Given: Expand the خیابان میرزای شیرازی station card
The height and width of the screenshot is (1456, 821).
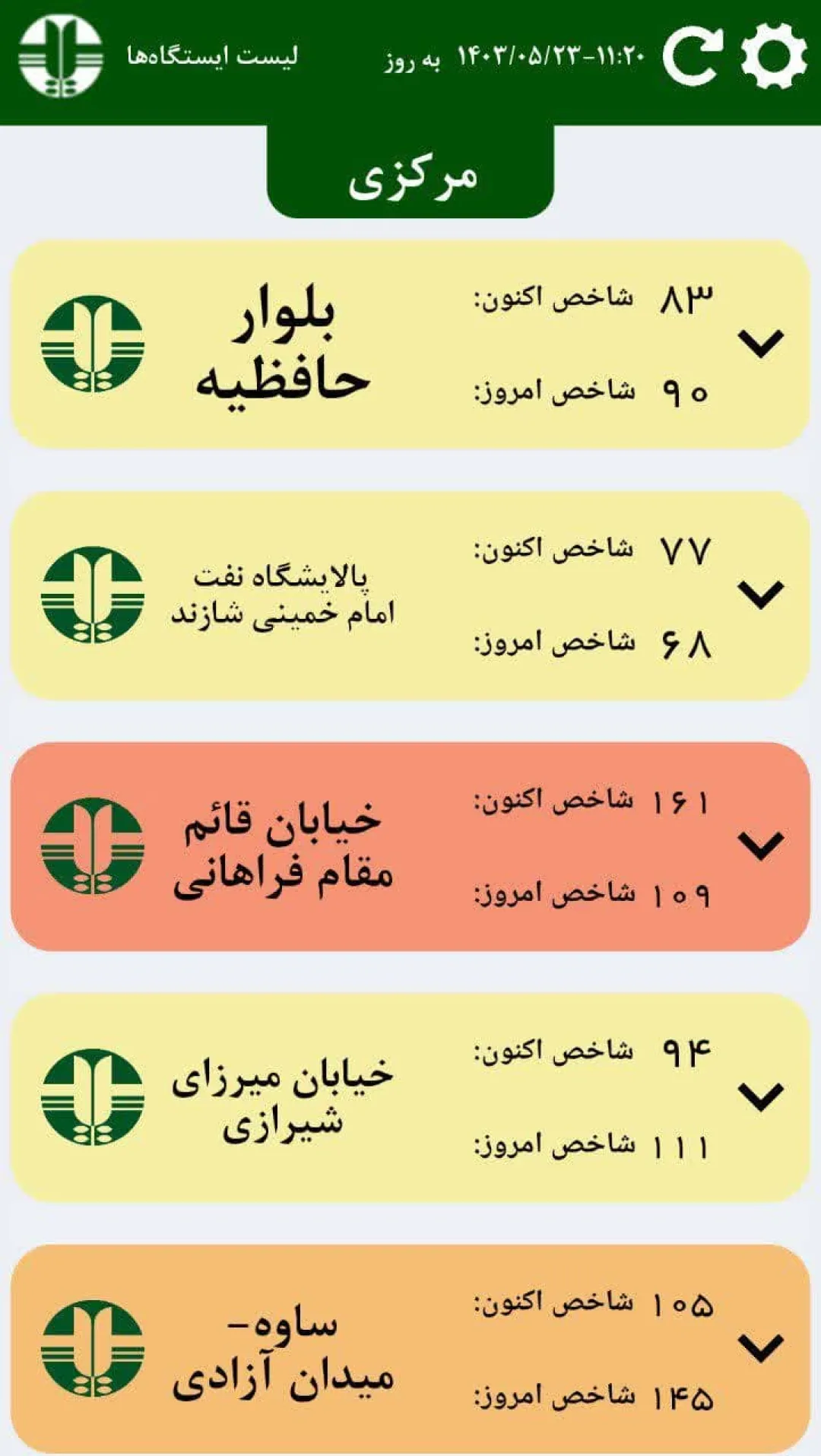Looking at the screenshot, I should tap(761, 1096).
